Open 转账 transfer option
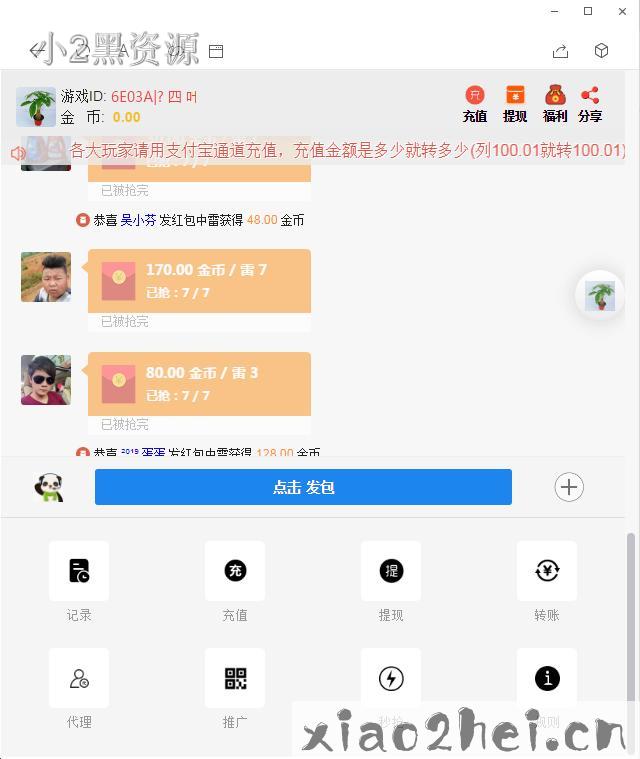 point(547,571)
